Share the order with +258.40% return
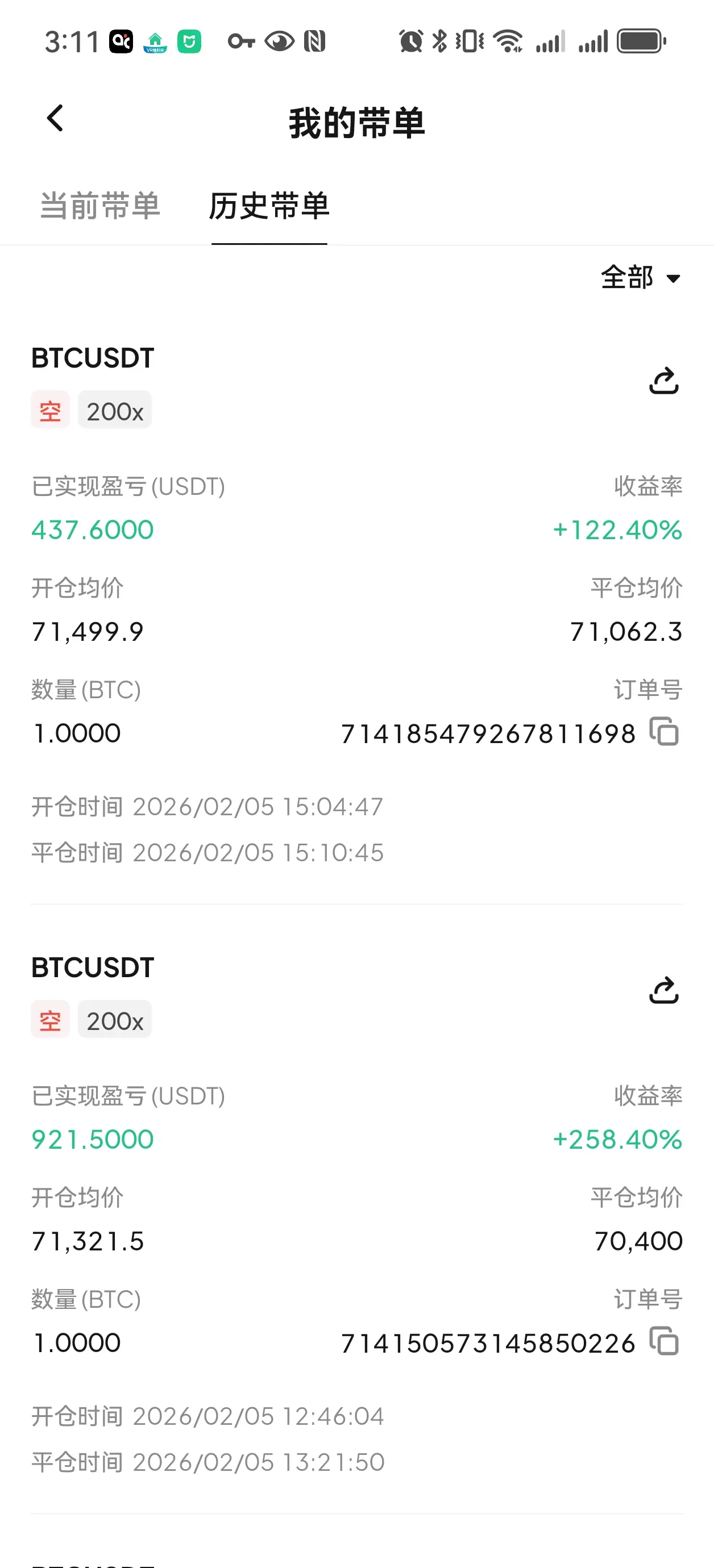 click(x=663, y=990)
